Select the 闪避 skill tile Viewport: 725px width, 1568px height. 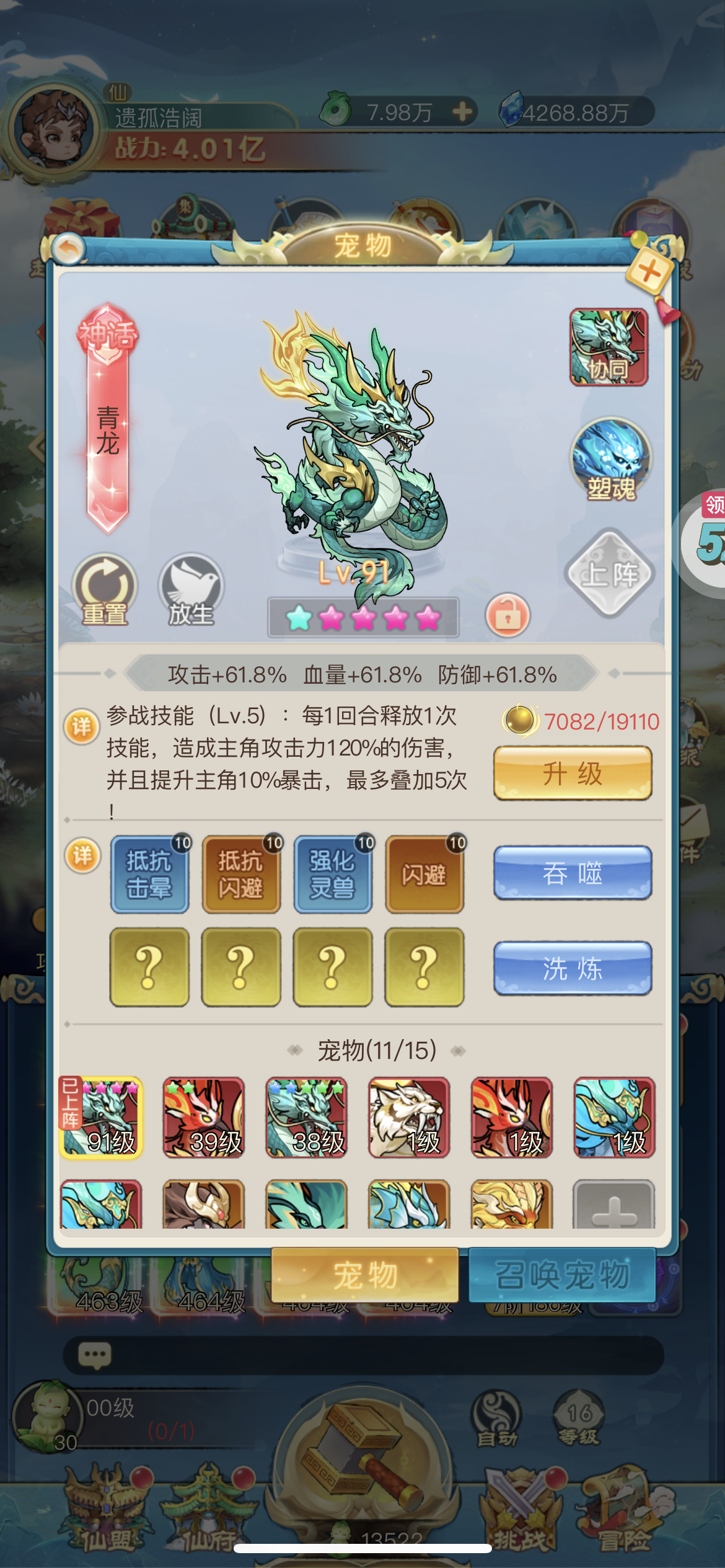[424, 874]
